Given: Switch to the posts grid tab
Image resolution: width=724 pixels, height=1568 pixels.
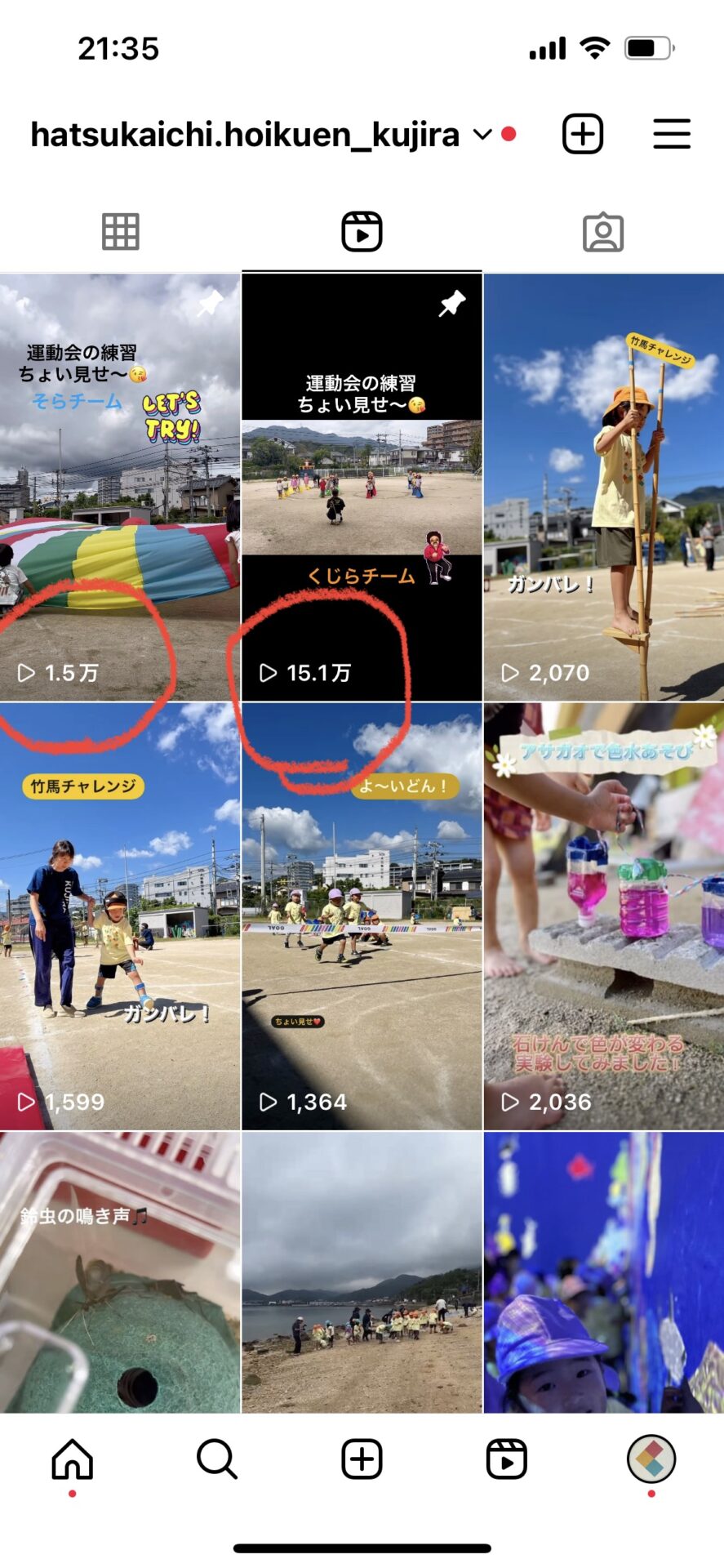Looking at the screenshot, I should pyautogui.click(x=121, y=232).
